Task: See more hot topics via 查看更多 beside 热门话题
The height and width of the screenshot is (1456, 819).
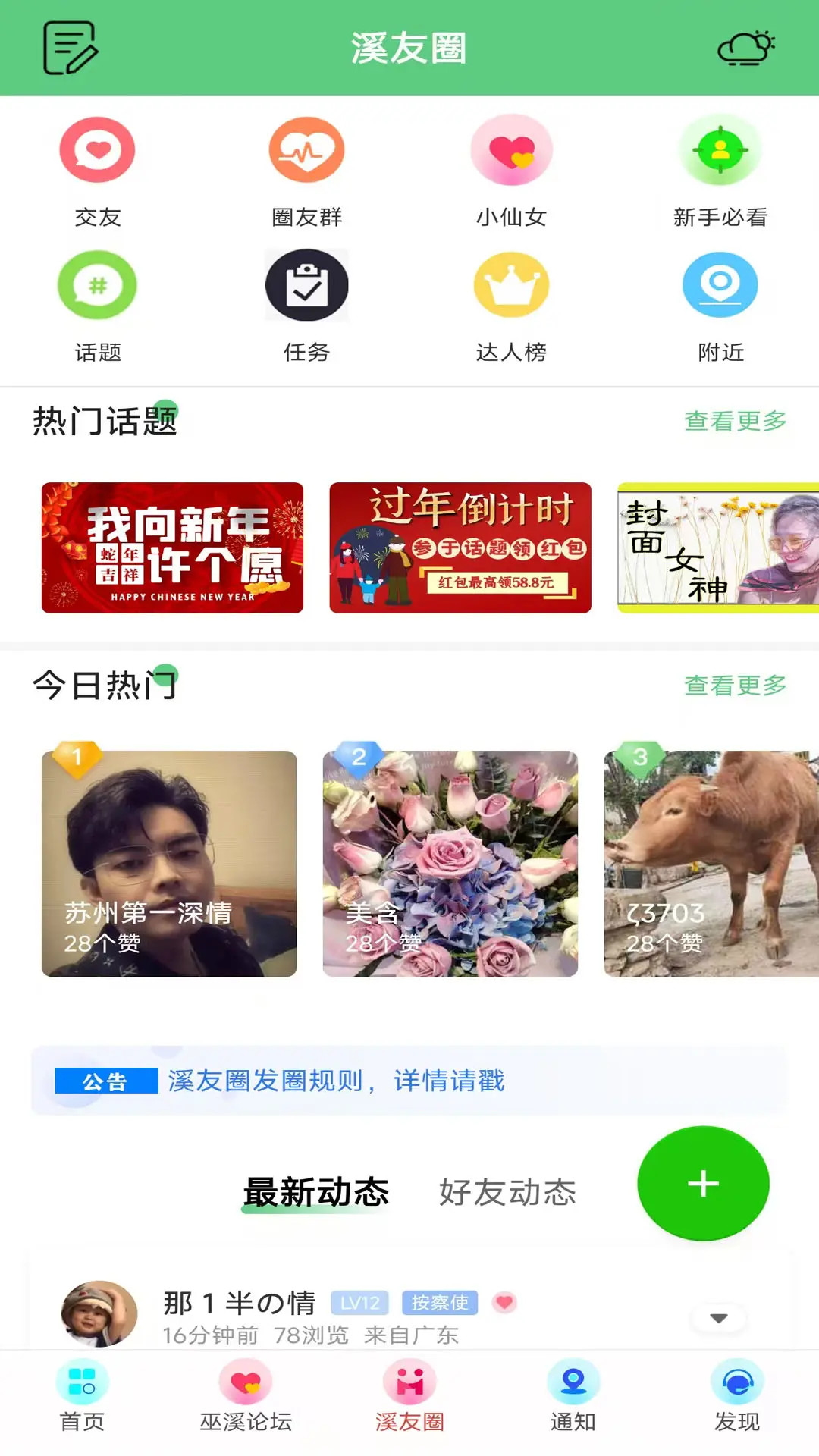Action: (x=735, y=421)
